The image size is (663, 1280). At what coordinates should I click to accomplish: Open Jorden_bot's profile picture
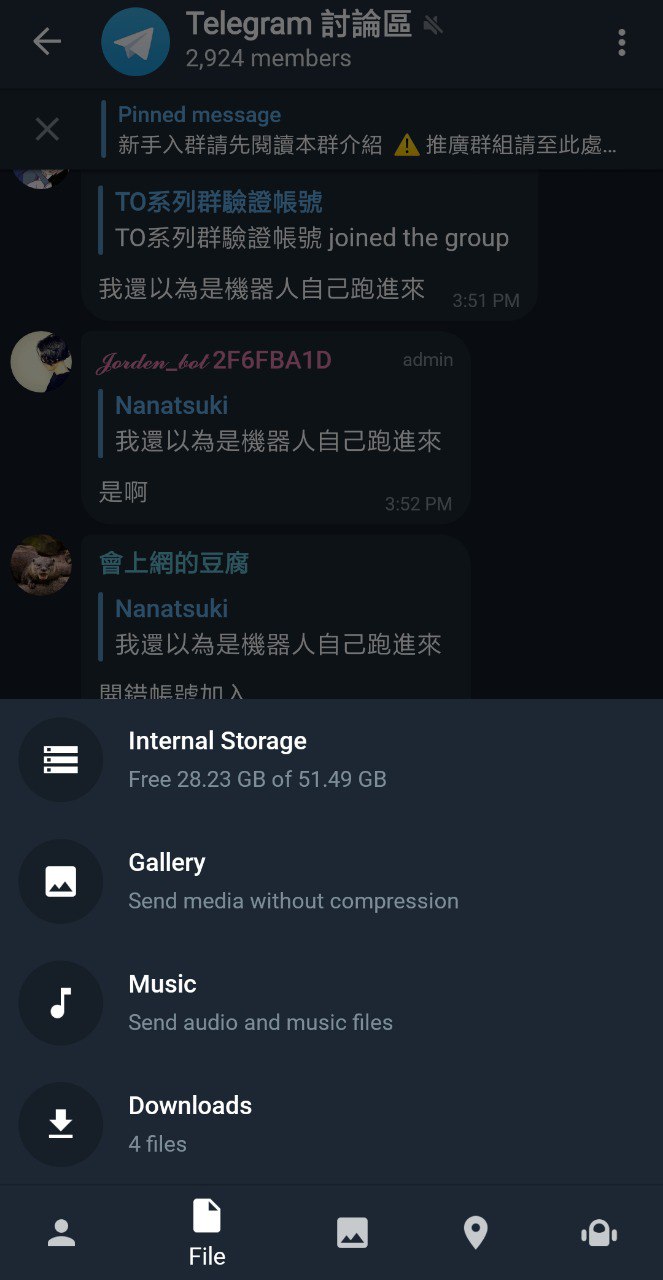(41, 362)
